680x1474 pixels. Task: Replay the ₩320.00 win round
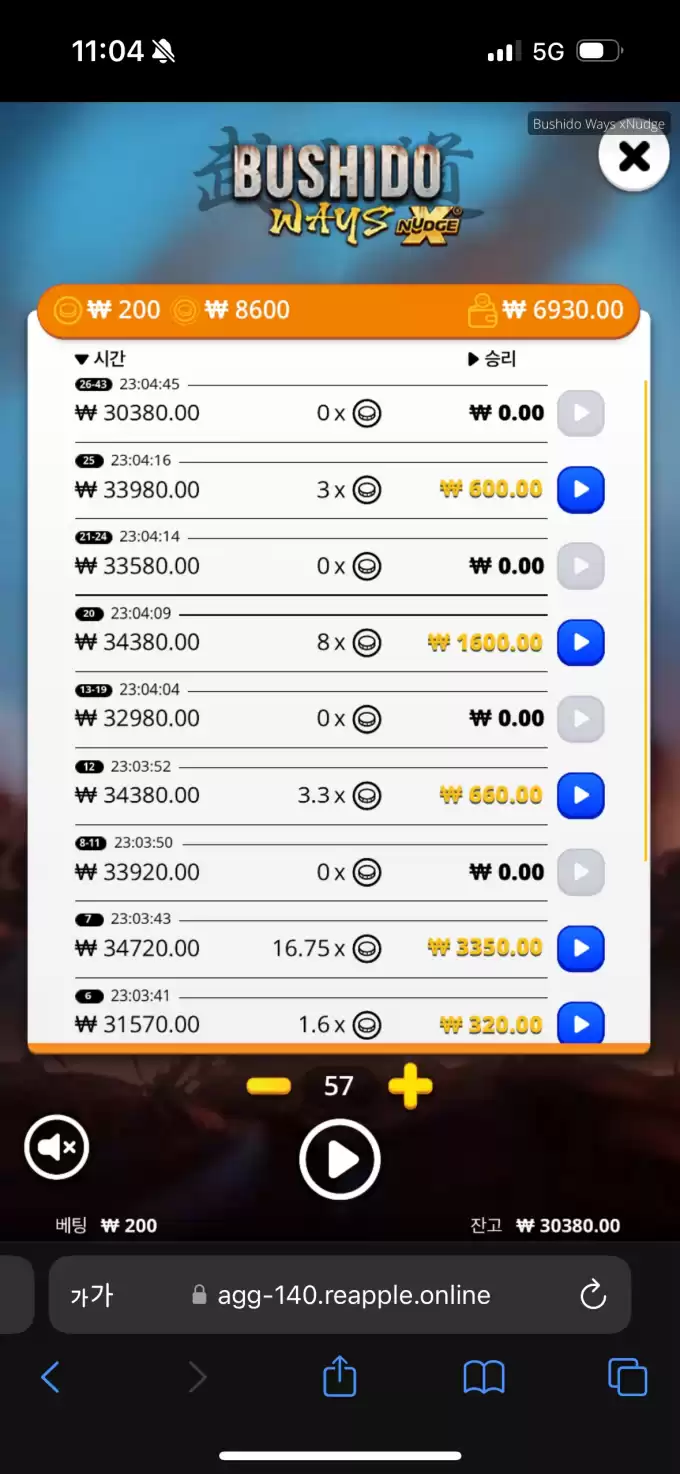581,1023
